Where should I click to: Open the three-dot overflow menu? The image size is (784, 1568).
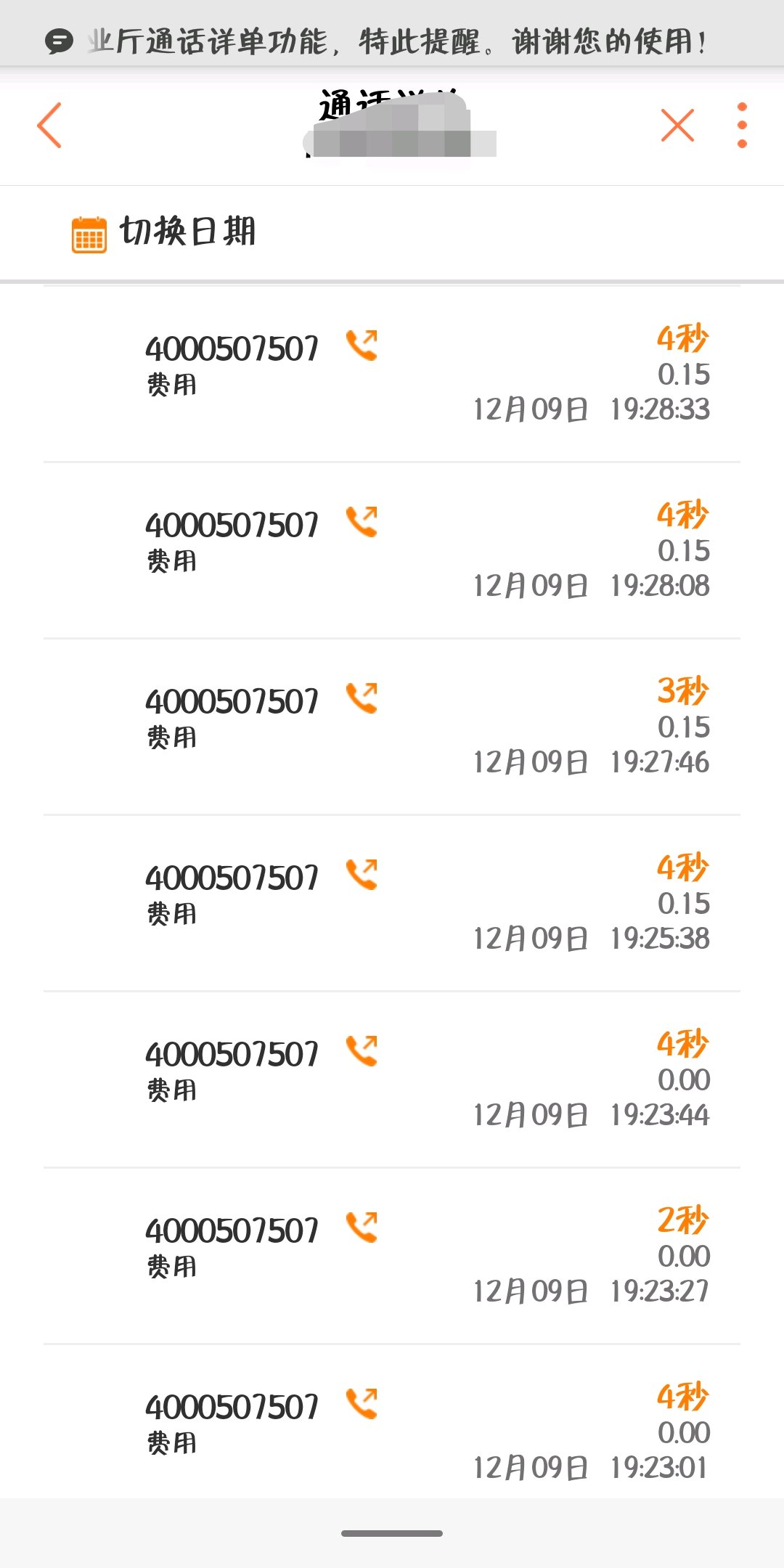(741, 125)
